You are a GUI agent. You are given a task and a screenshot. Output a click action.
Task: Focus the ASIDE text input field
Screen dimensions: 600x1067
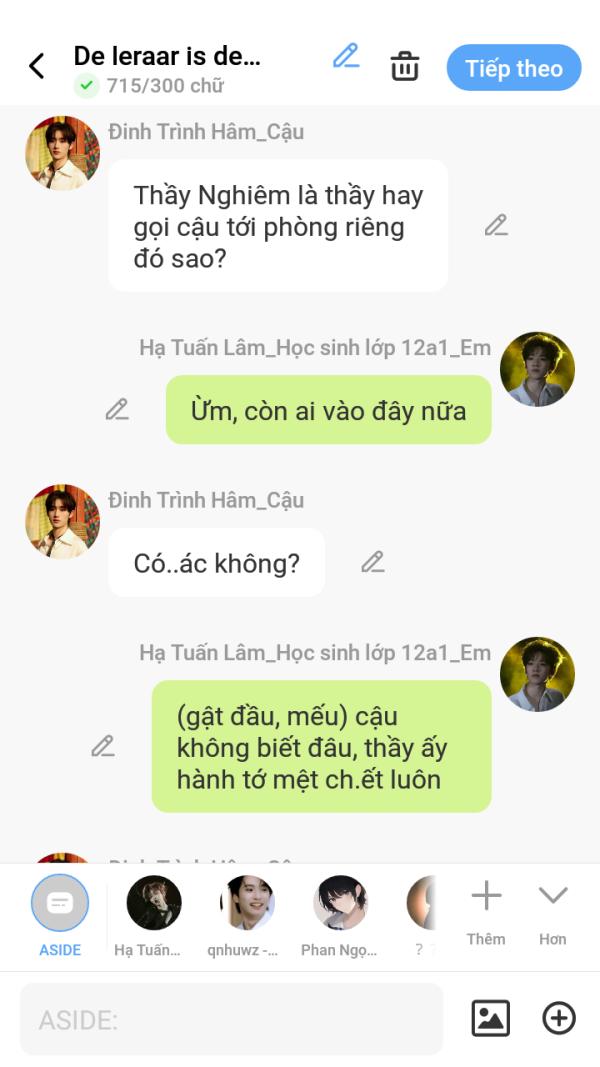[232, 1019]
